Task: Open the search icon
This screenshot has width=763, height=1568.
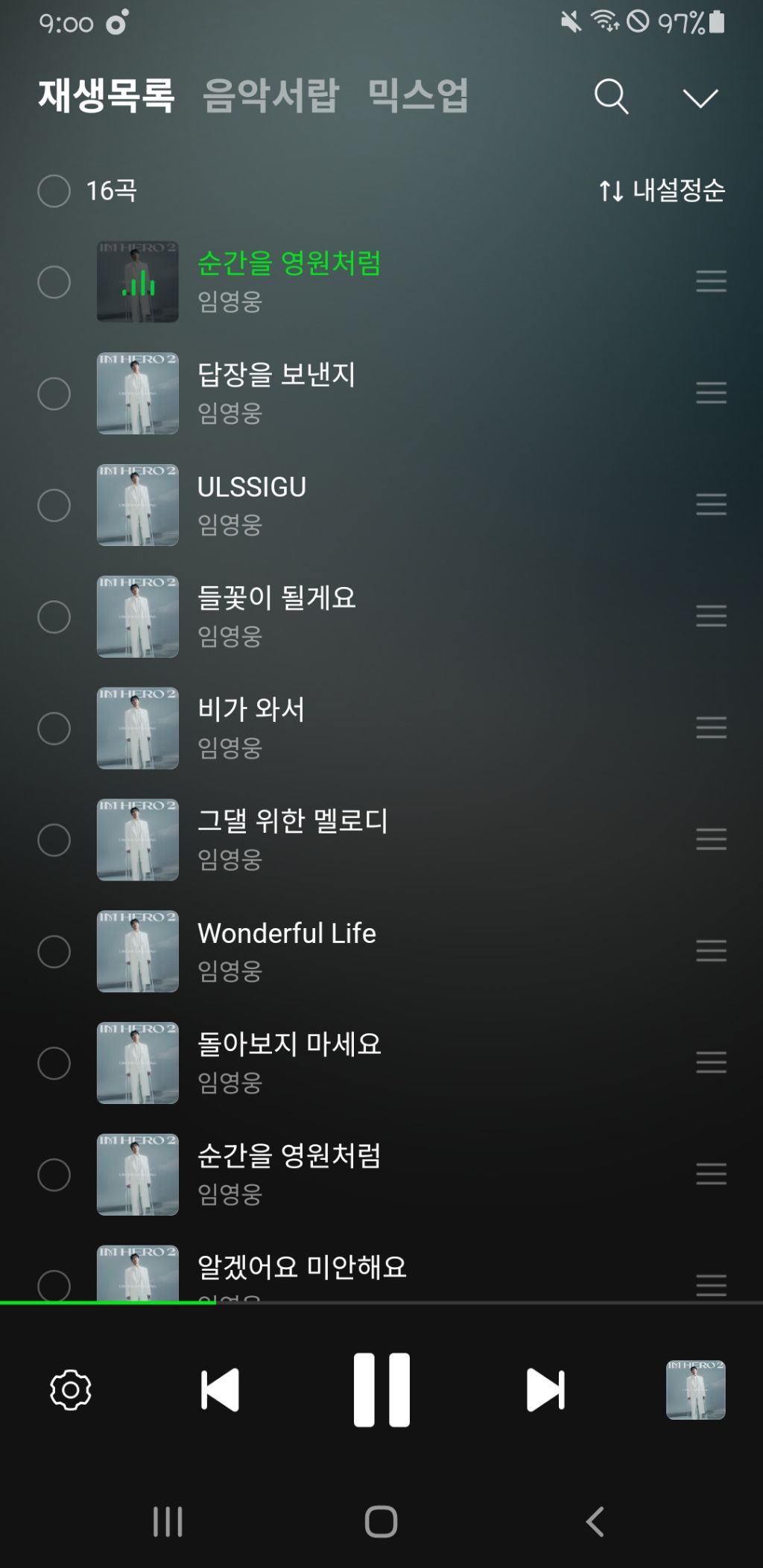Action: pyautogui.click(x=611, y=97)
